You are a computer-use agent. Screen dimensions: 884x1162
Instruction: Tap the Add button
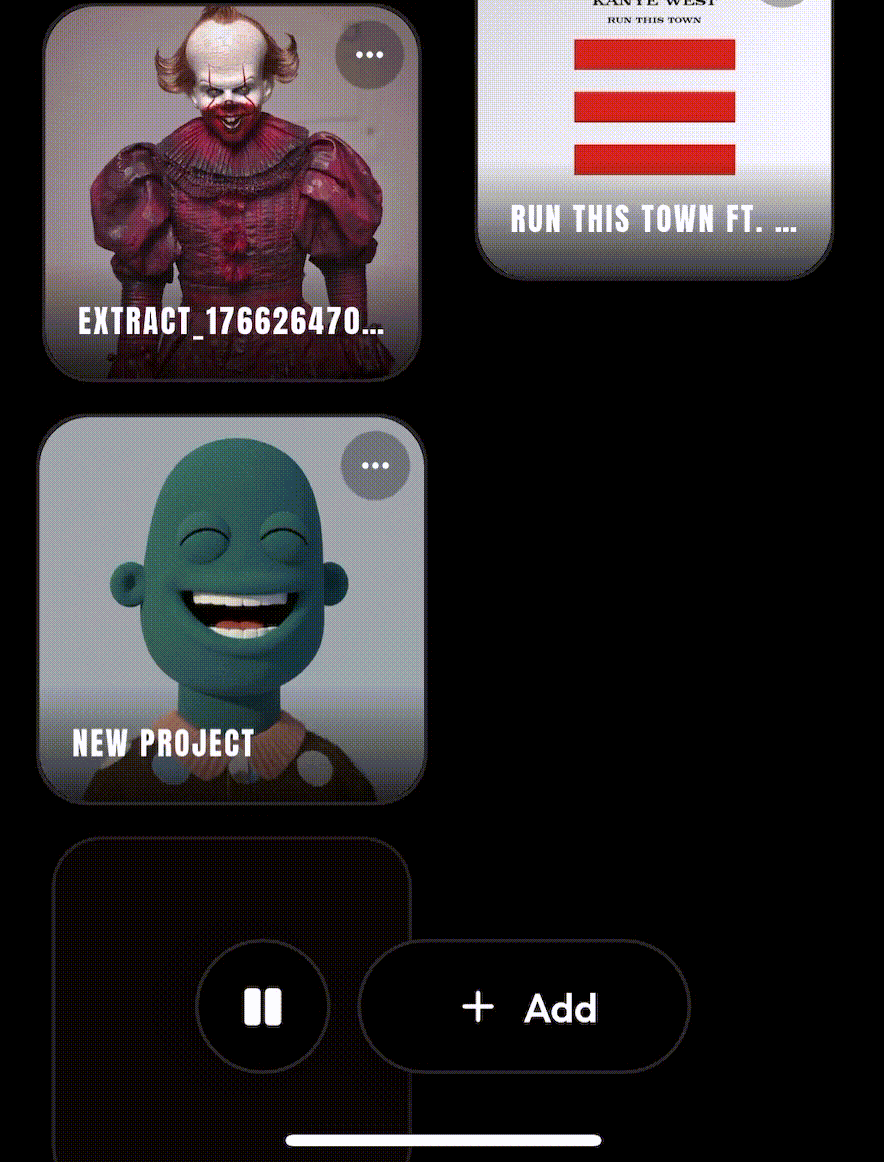click(x=525, y=1006)
